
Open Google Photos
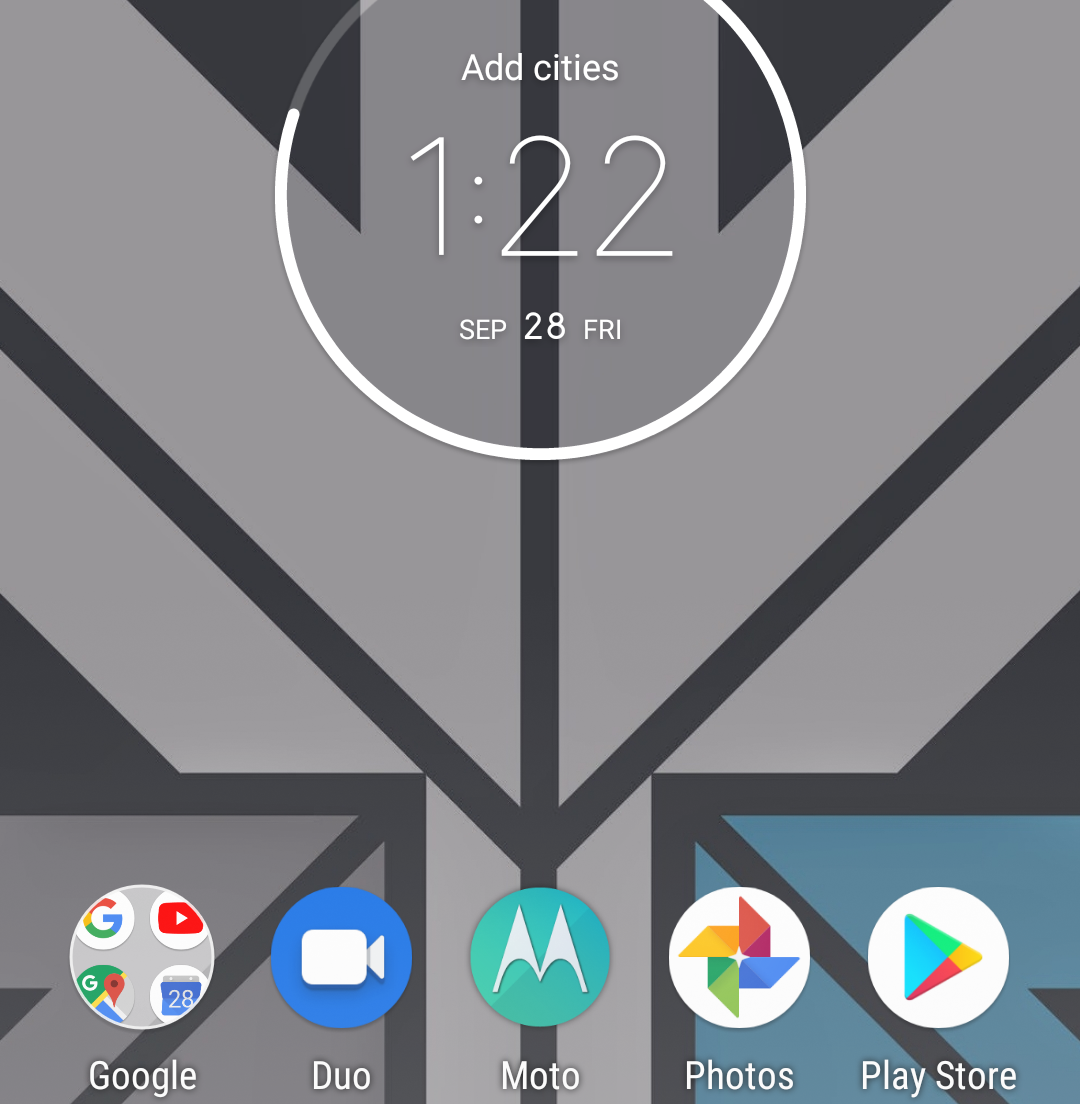tap(739, 957)
